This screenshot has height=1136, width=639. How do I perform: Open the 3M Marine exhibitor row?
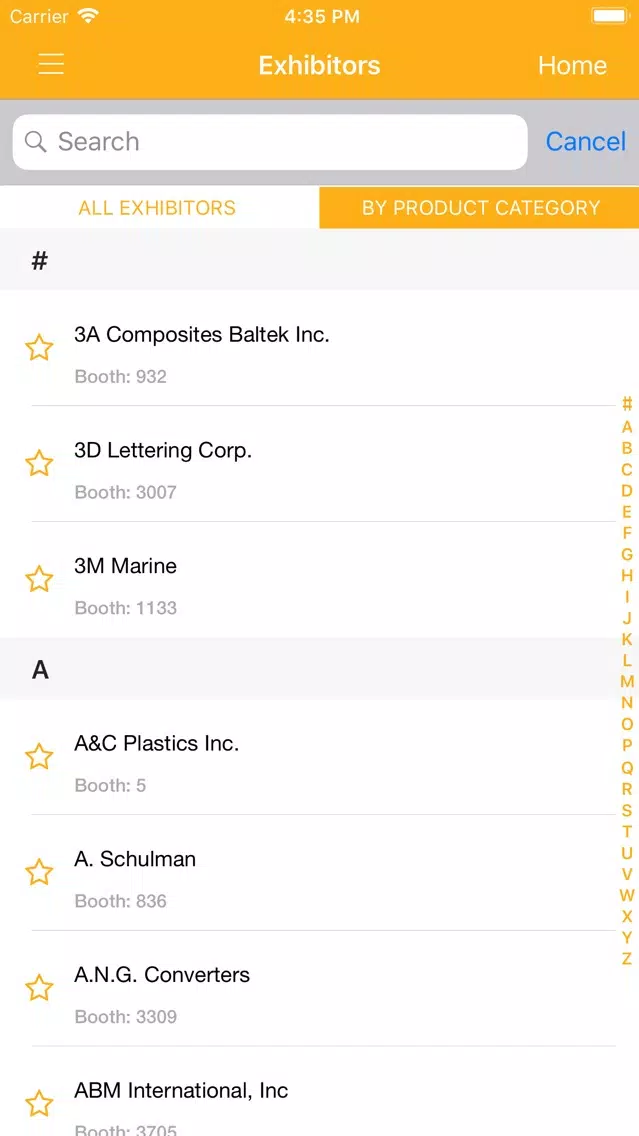coord(320,580)
